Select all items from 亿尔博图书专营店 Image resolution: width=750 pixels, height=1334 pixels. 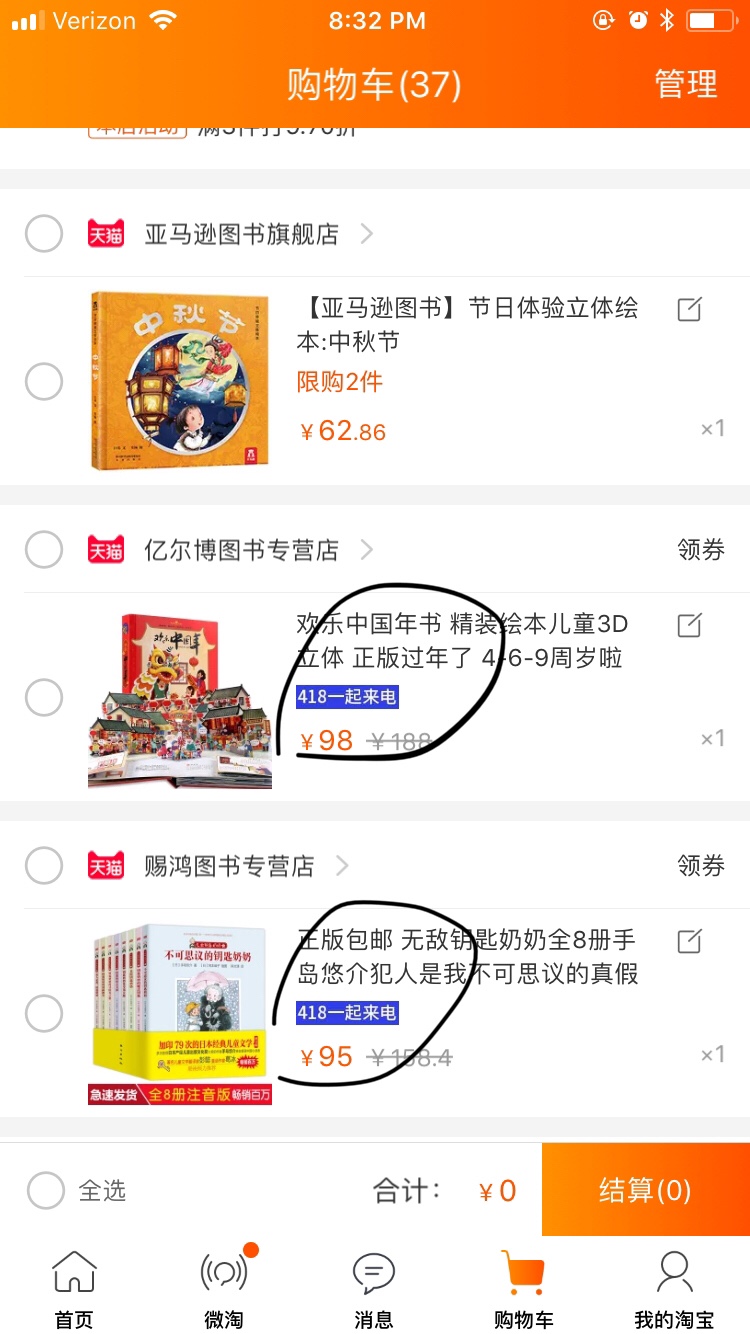(44, 549)
